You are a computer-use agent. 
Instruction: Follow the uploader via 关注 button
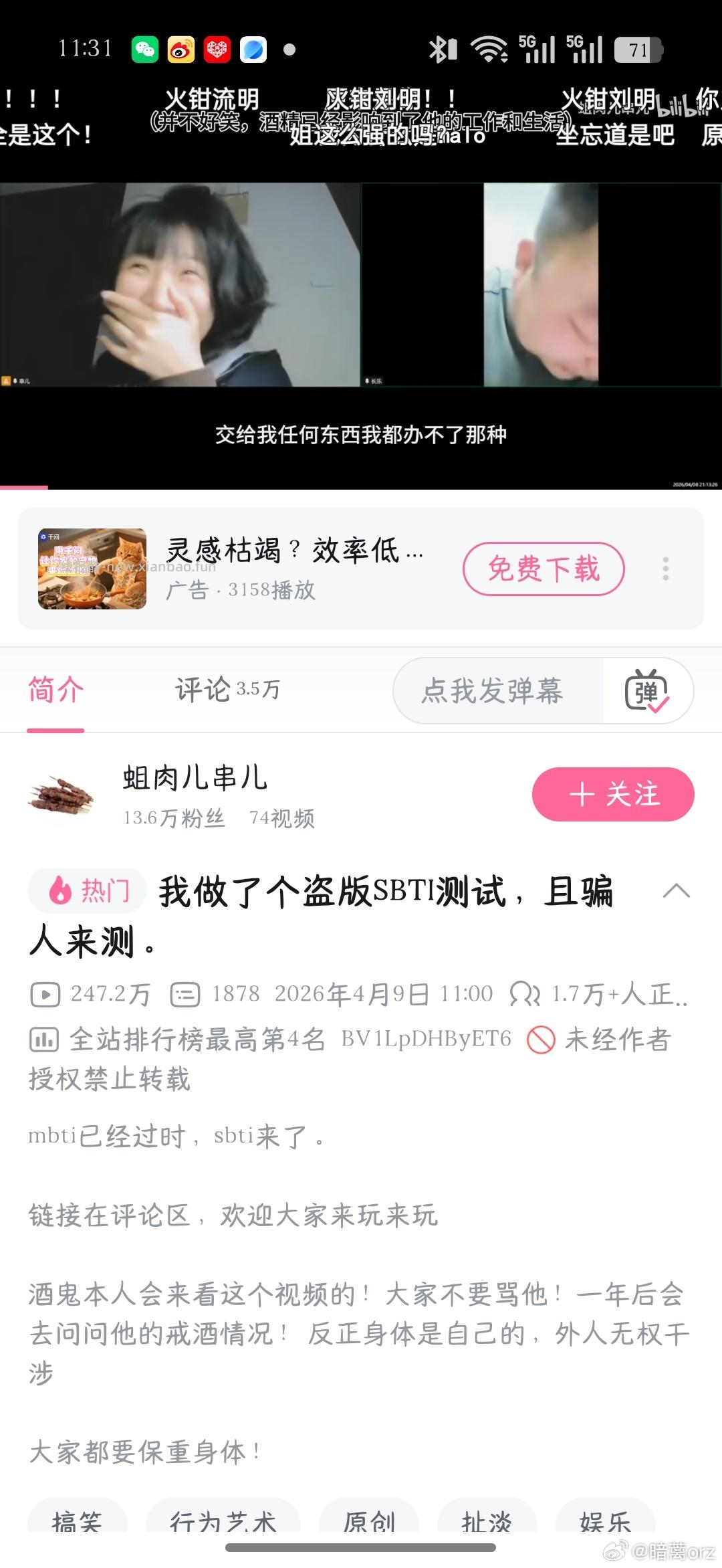[x=612, y=795]
